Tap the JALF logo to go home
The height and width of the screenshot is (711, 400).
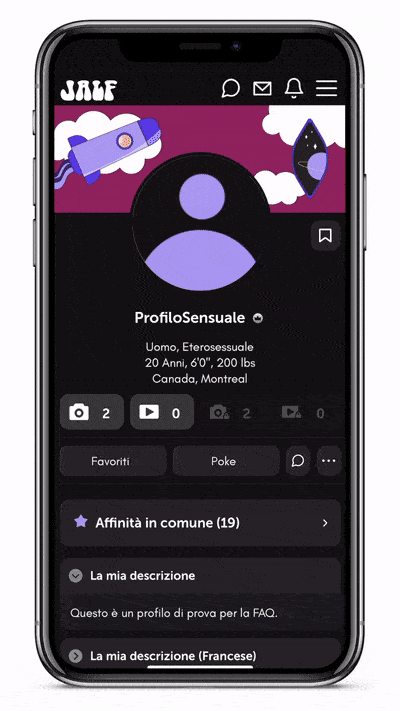click(89, 90)
